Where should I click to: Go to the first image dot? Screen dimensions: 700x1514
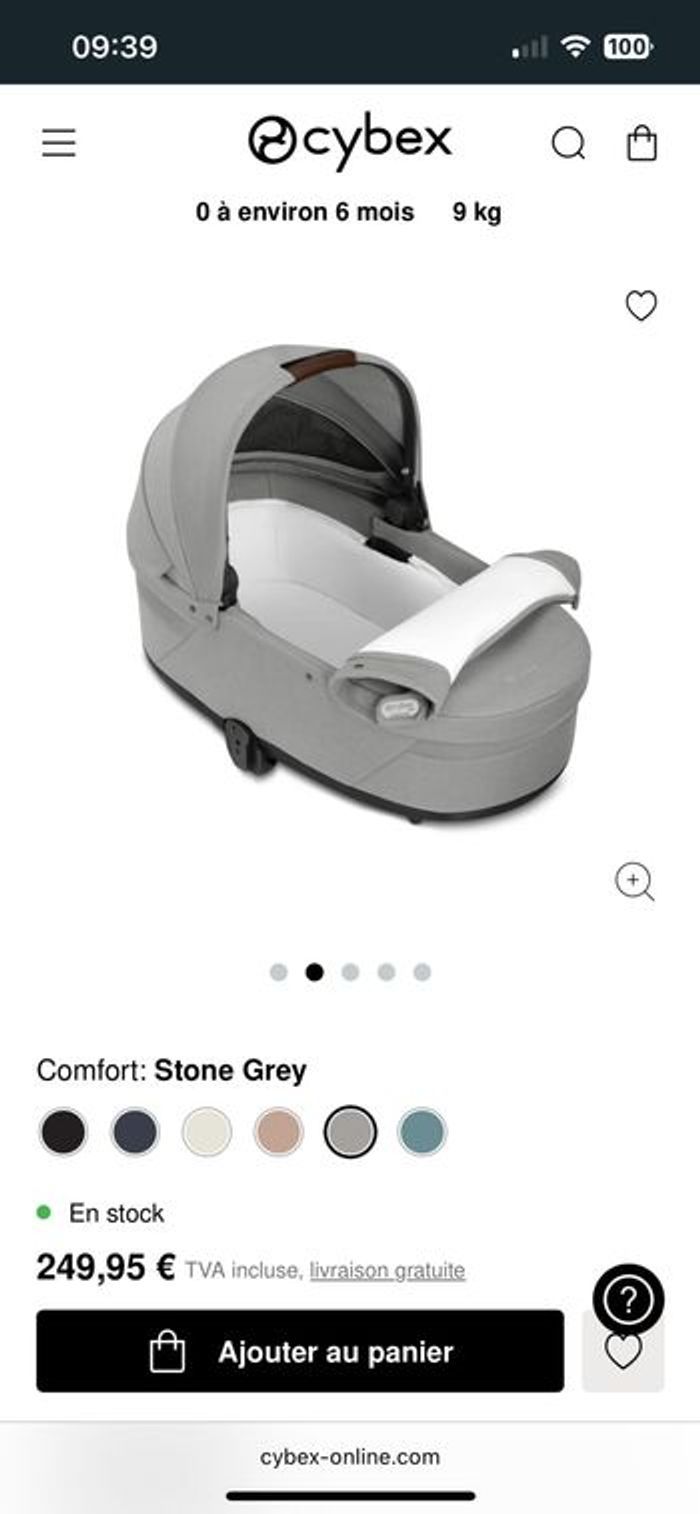coord(279,972)
